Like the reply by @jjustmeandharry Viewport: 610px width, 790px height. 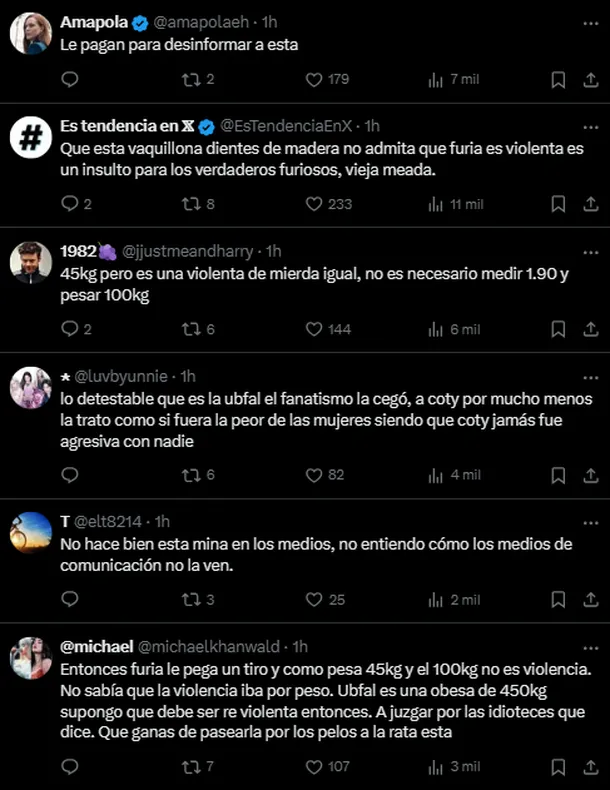point(314,329)
